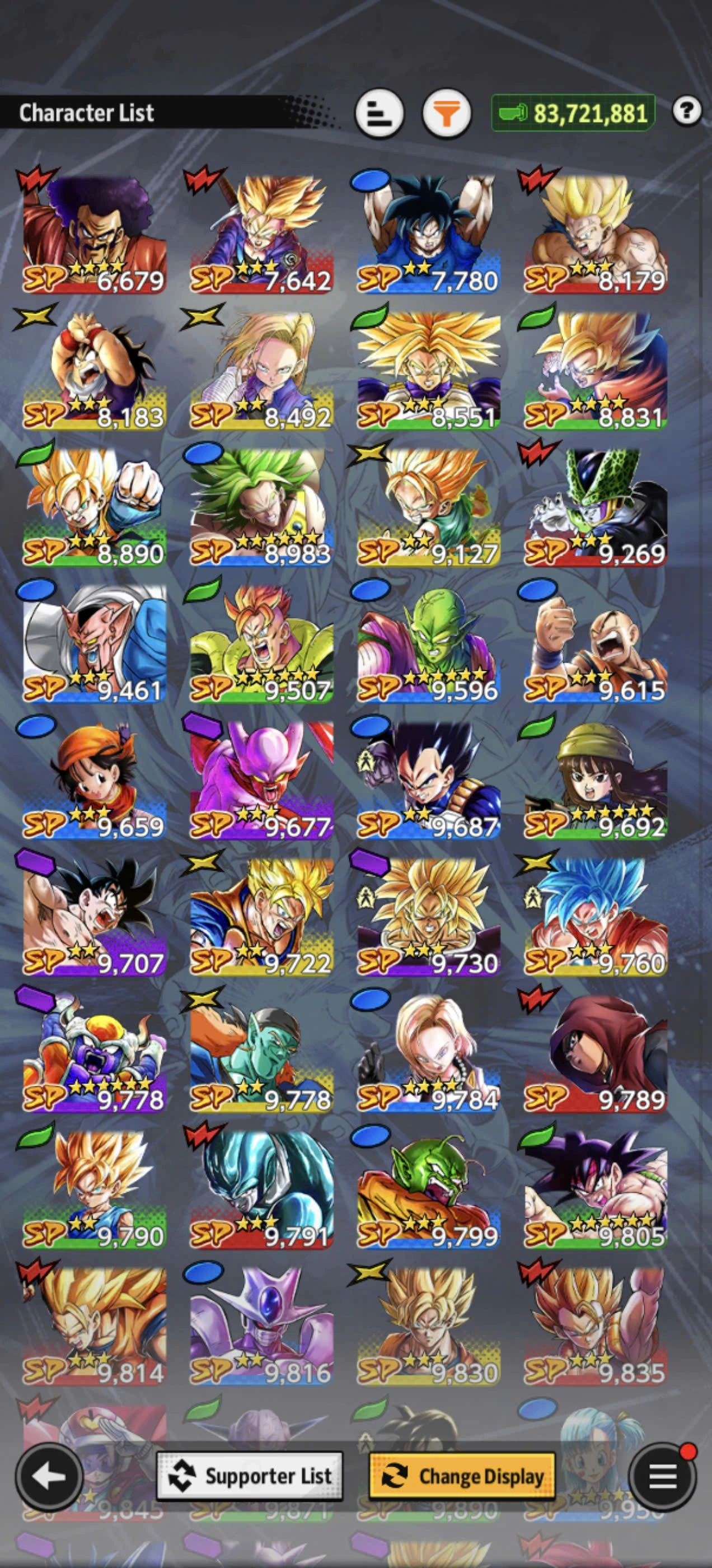Open the sort options icon
Viewport: 712px width, 1568px height.
(x=379, y=113)
